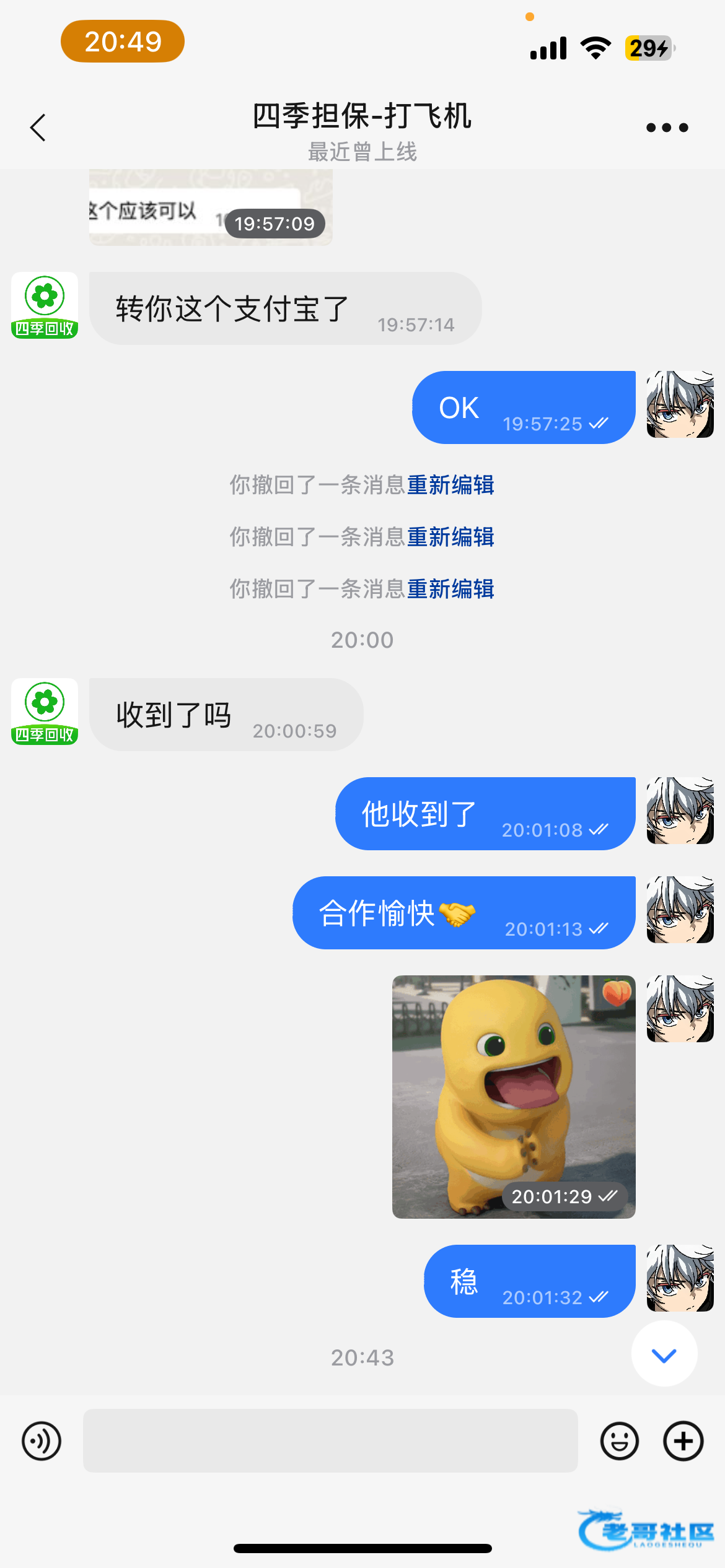Screen dimensions: 725x1568
Task: Open the image sent at 19:57:09
Action: click(x=211, y=208)
